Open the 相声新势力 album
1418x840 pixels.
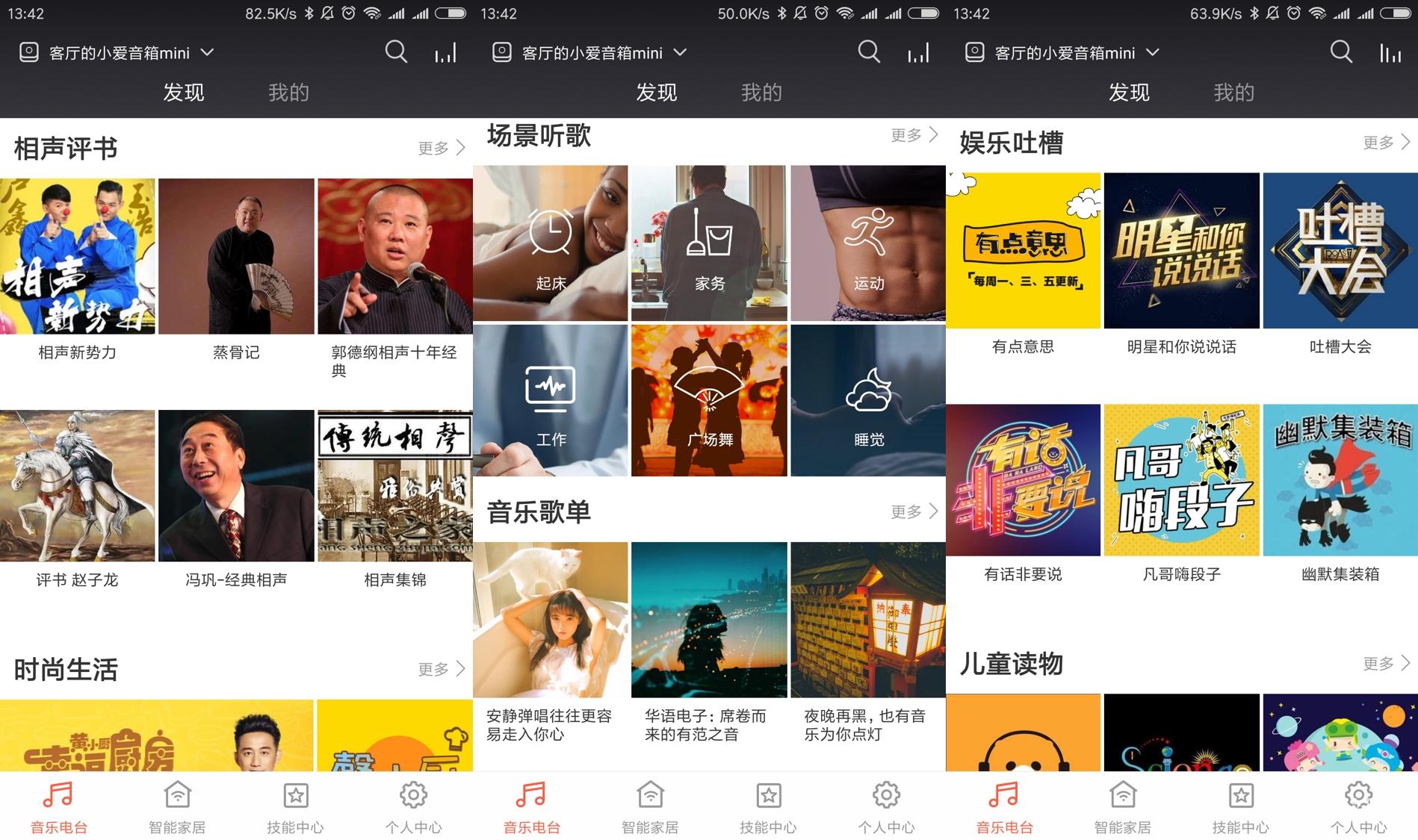click(x=78, y=256)
